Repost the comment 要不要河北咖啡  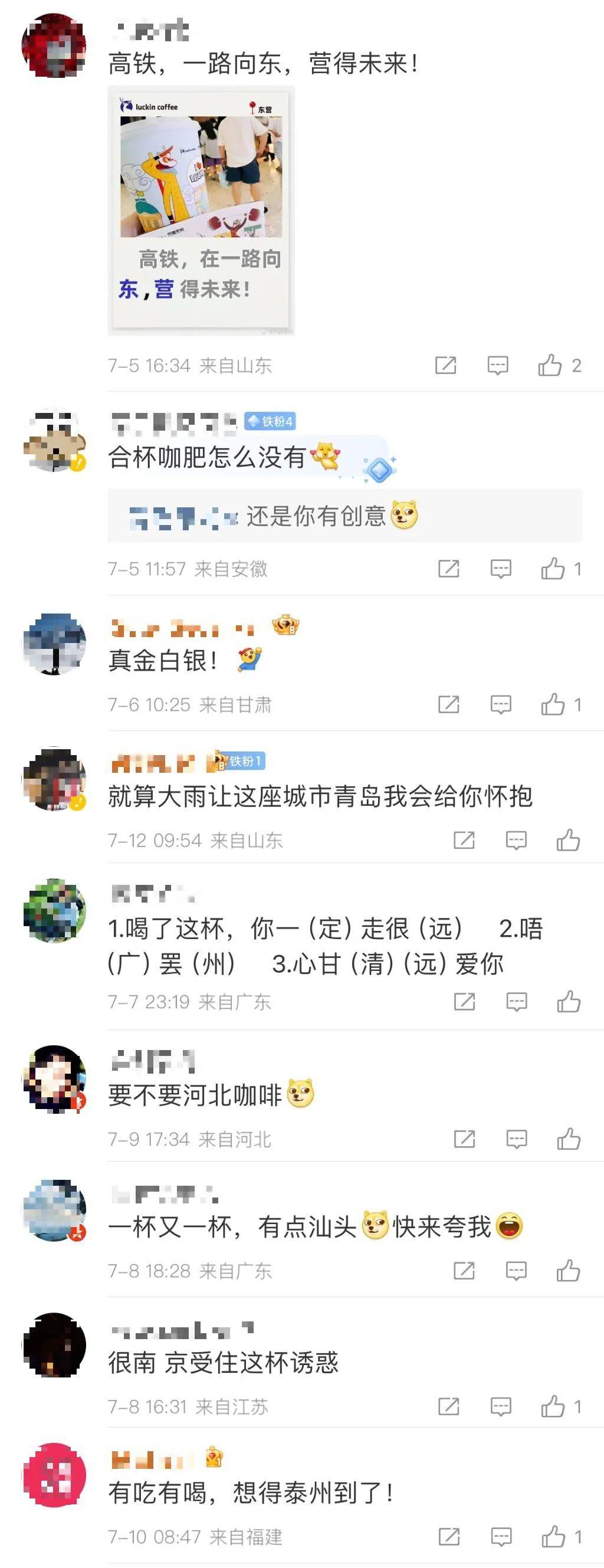(464, 1139)
